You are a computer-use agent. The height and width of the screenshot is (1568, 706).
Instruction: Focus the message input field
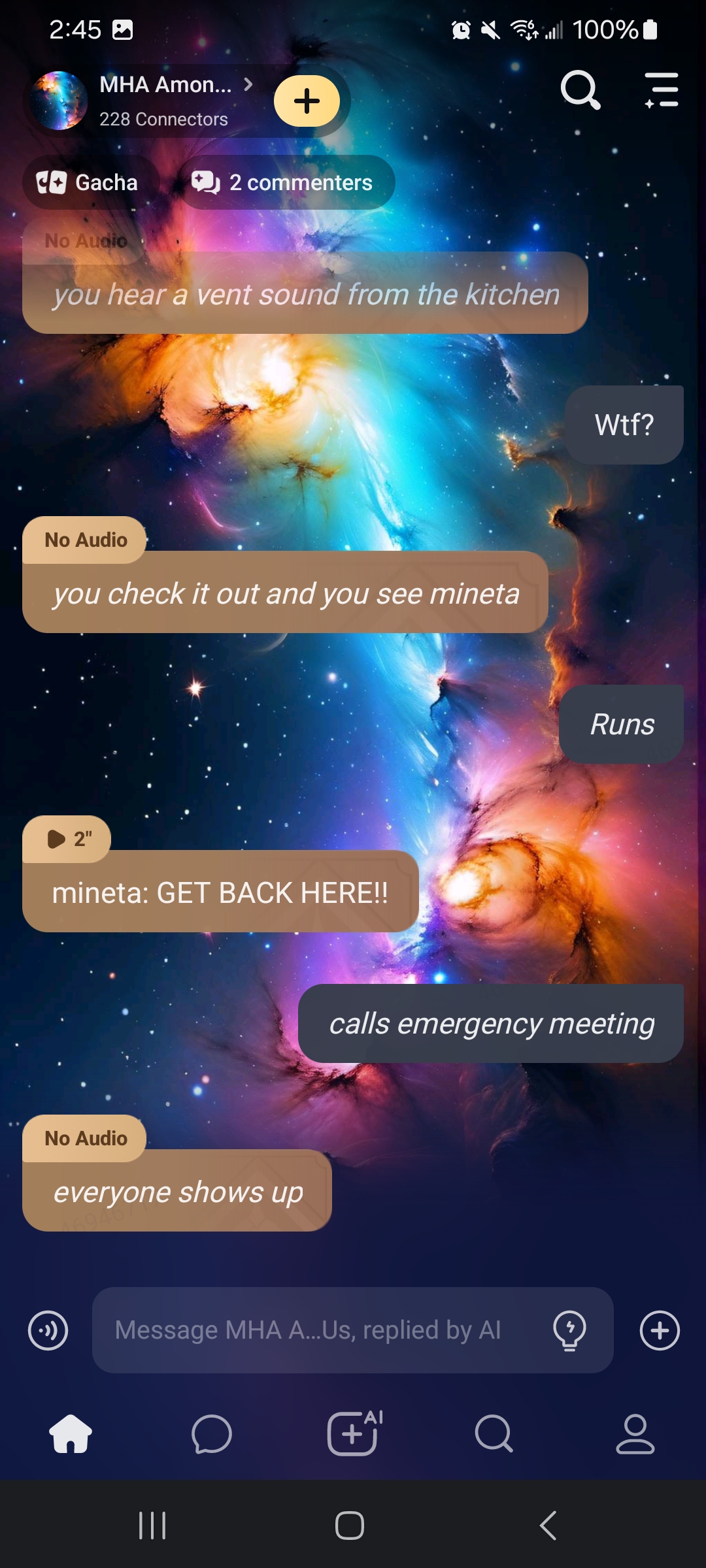(x=314, y=1330)
